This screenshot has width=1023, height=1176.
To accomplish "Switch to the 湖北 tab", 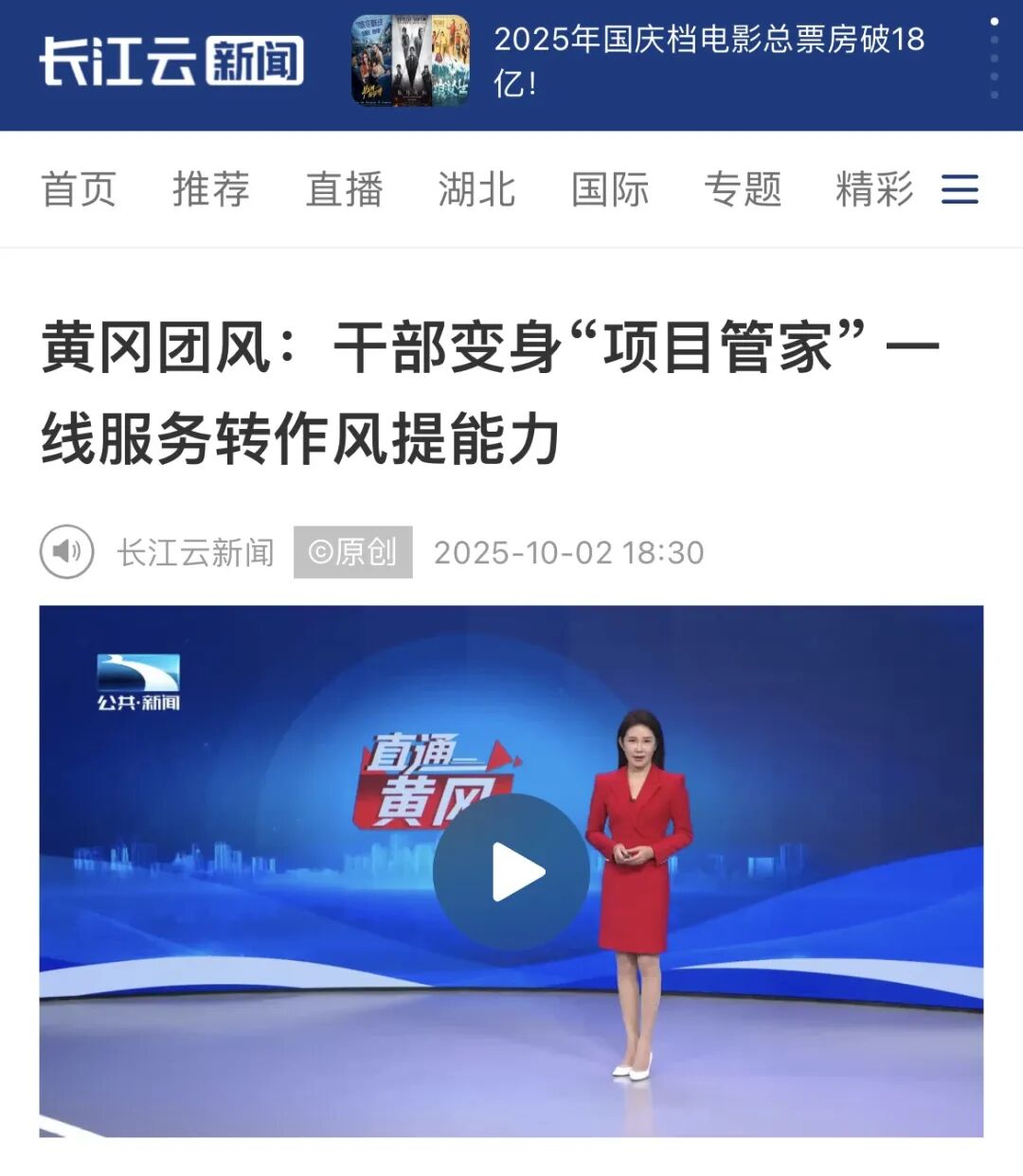I will [x=476, y=189].
